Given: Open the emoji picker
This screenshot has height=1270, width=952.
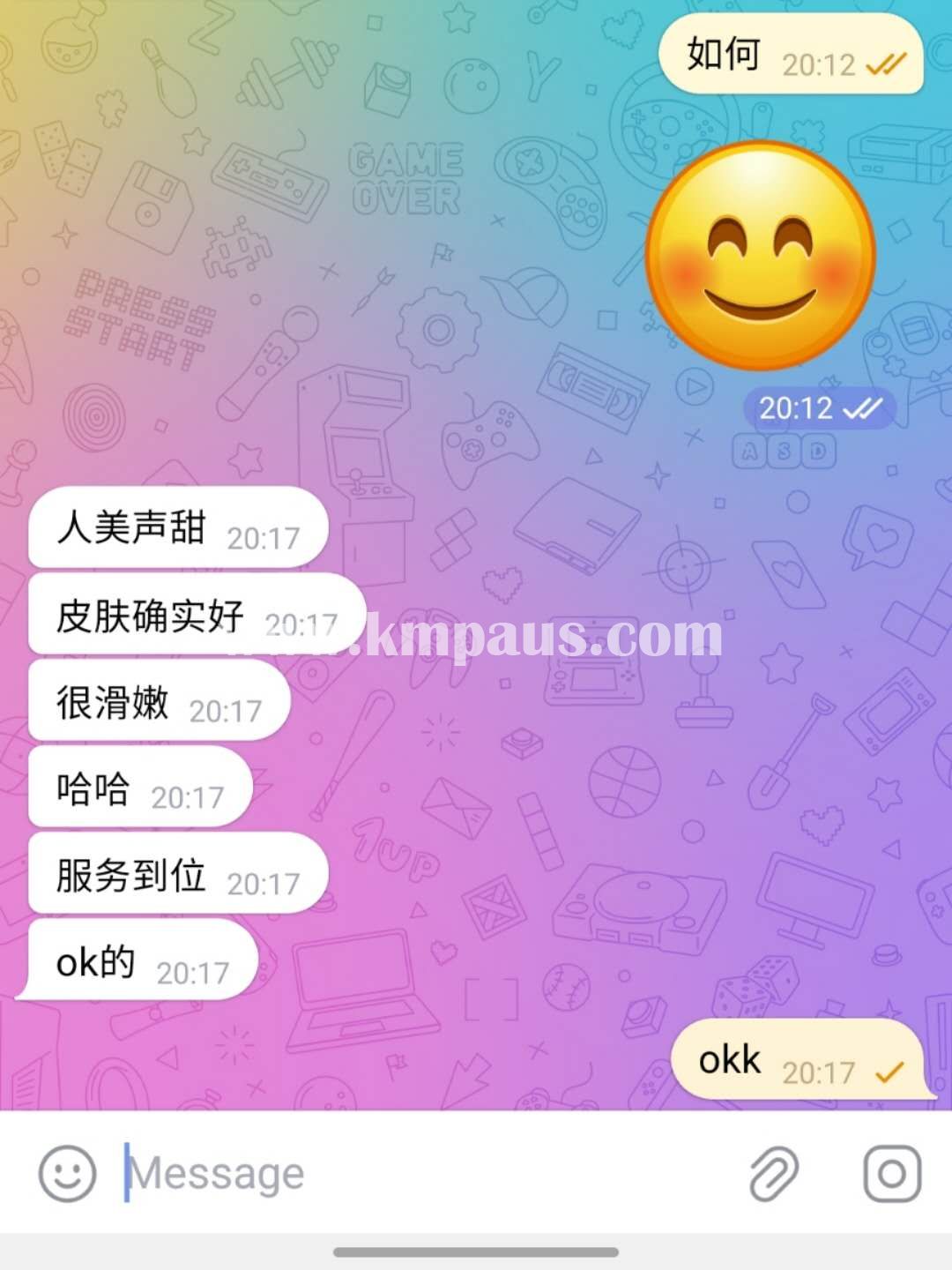Looking at the screenshot, I should click(x=67, y=1173).
